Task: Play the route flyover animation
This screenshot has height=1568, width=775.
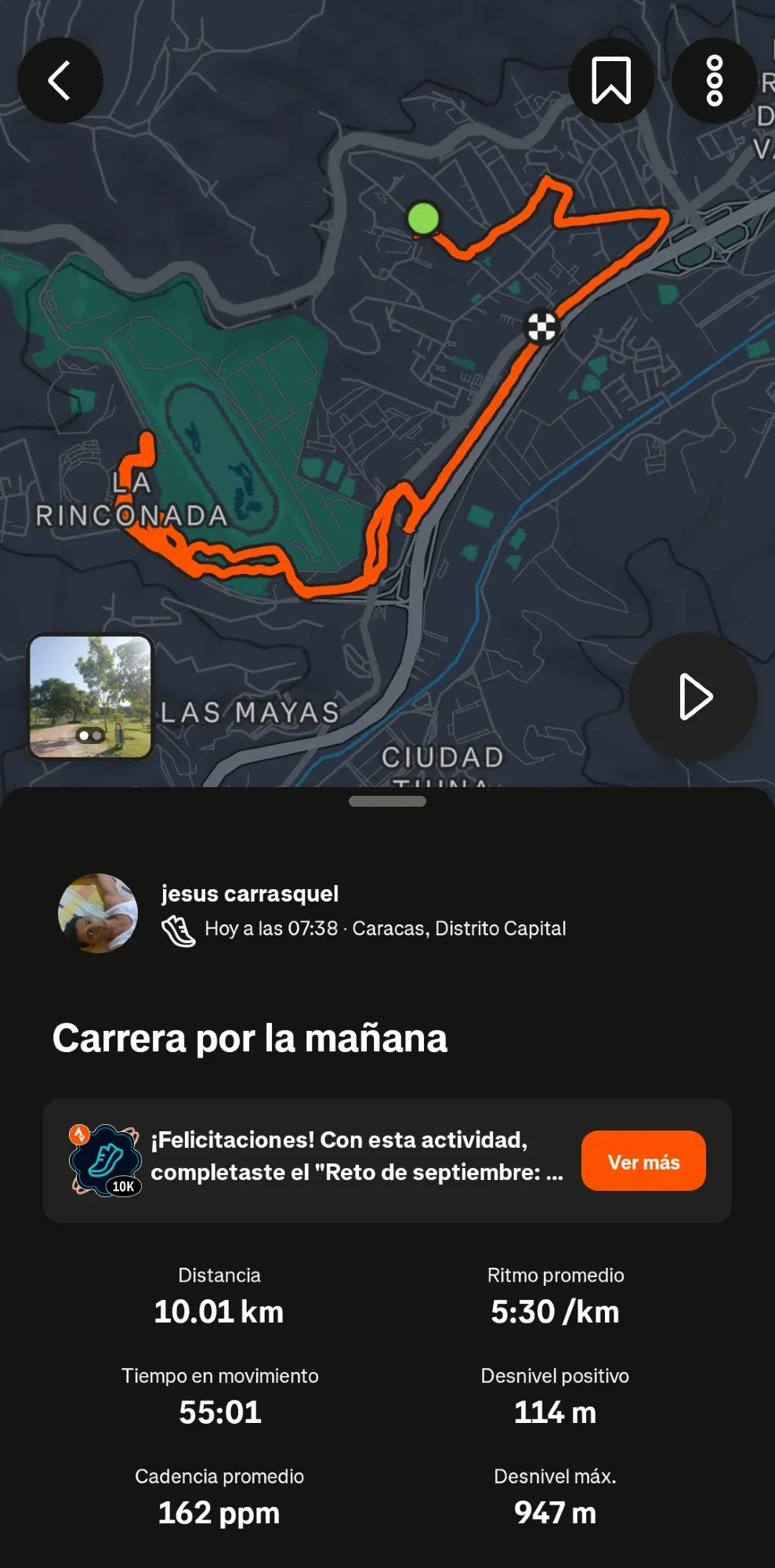Action: pyautogui.click(x=693, y=696)
